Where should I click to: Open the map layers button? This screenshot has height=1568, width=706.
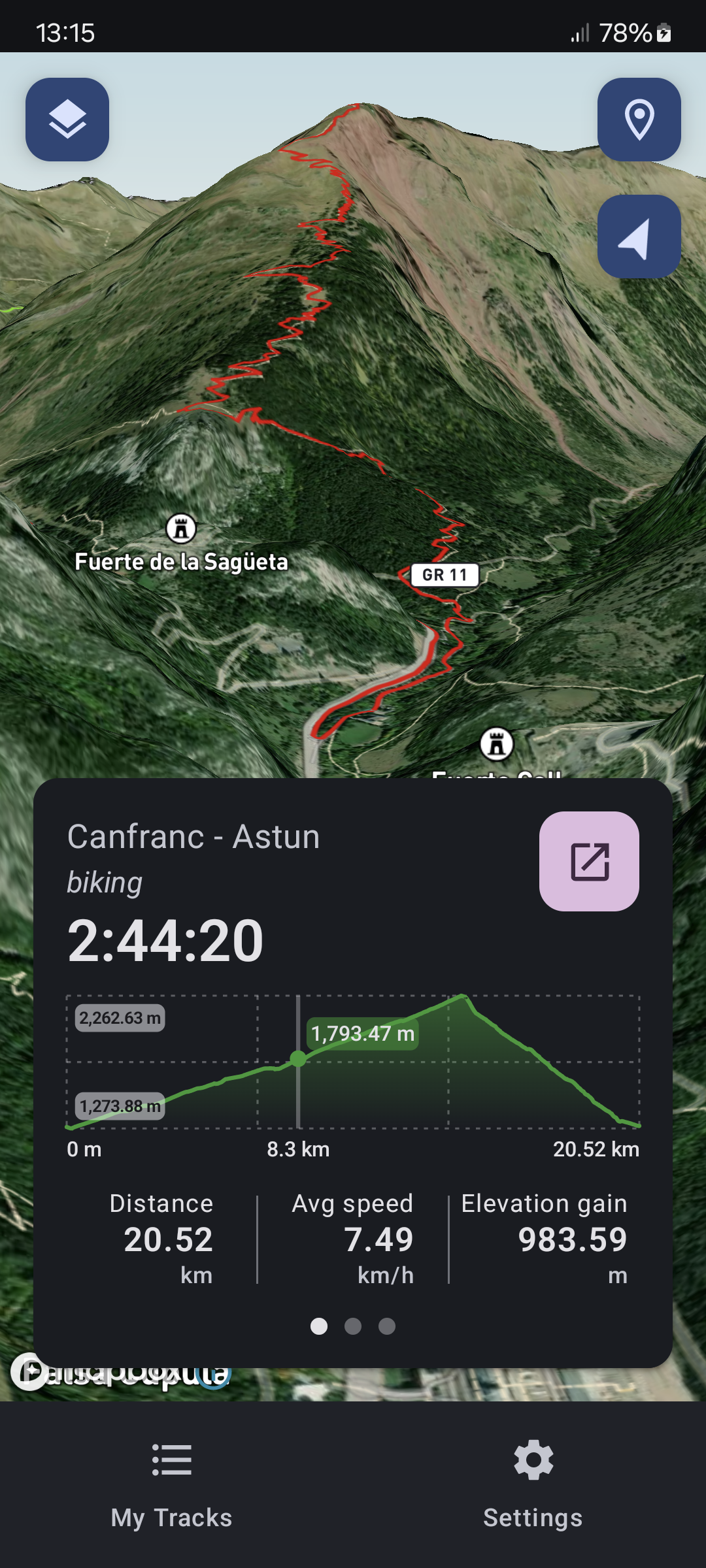pos(67,120)
